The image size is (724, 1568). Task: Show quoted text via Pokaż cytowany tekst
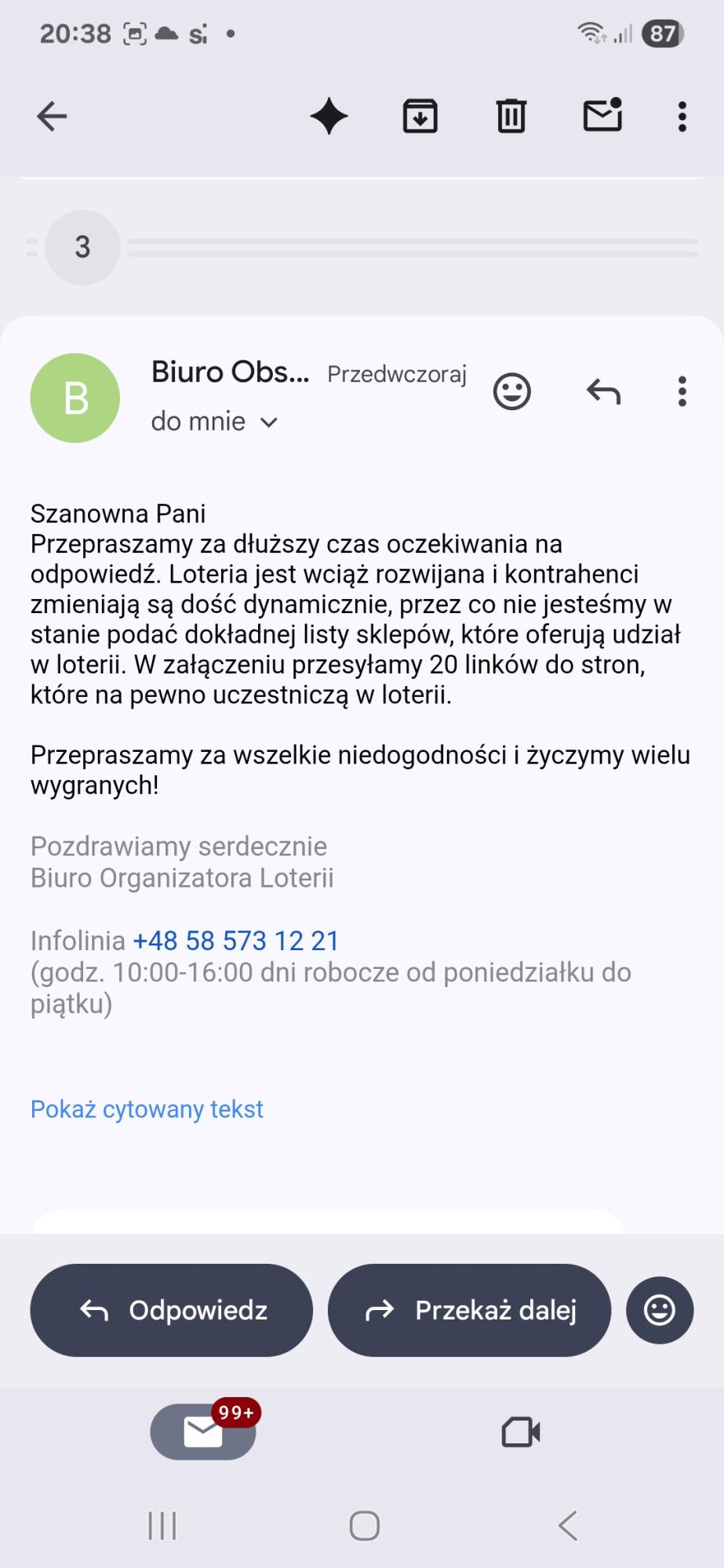click(147, 1109)
